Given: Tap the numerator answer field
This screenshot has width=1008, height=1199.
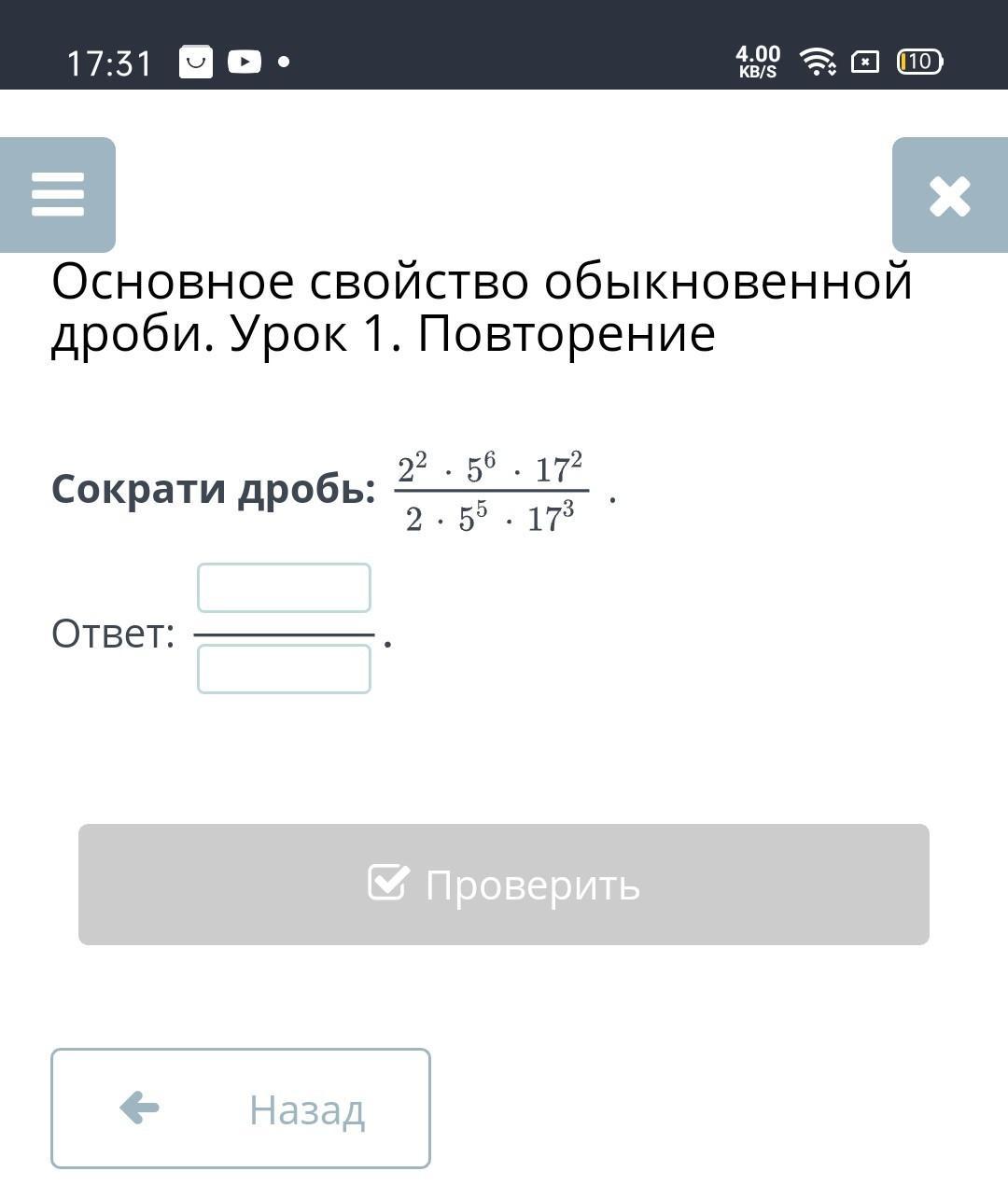Looking at the screenshot, I should (284, 588).
